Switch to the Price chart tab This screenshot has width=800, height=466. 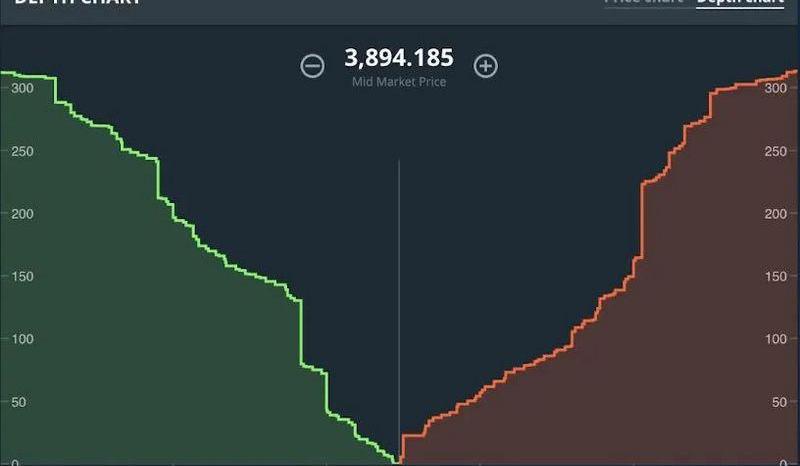tap(643, 3)
